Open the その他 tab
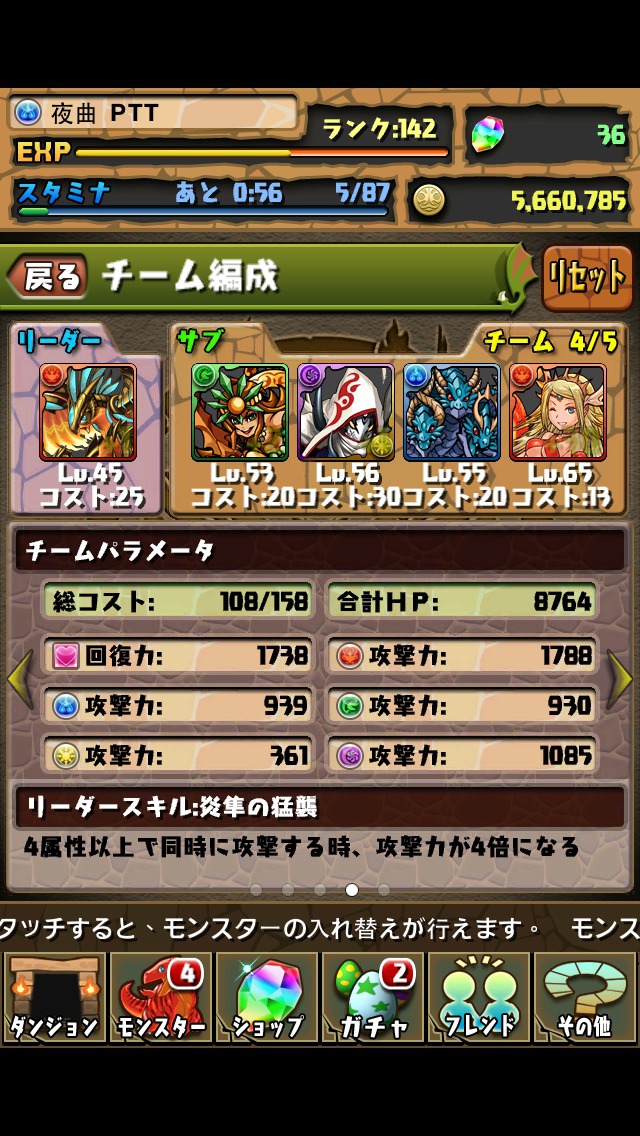This screenshot has width=640, height=1136. tap(585, 997)
